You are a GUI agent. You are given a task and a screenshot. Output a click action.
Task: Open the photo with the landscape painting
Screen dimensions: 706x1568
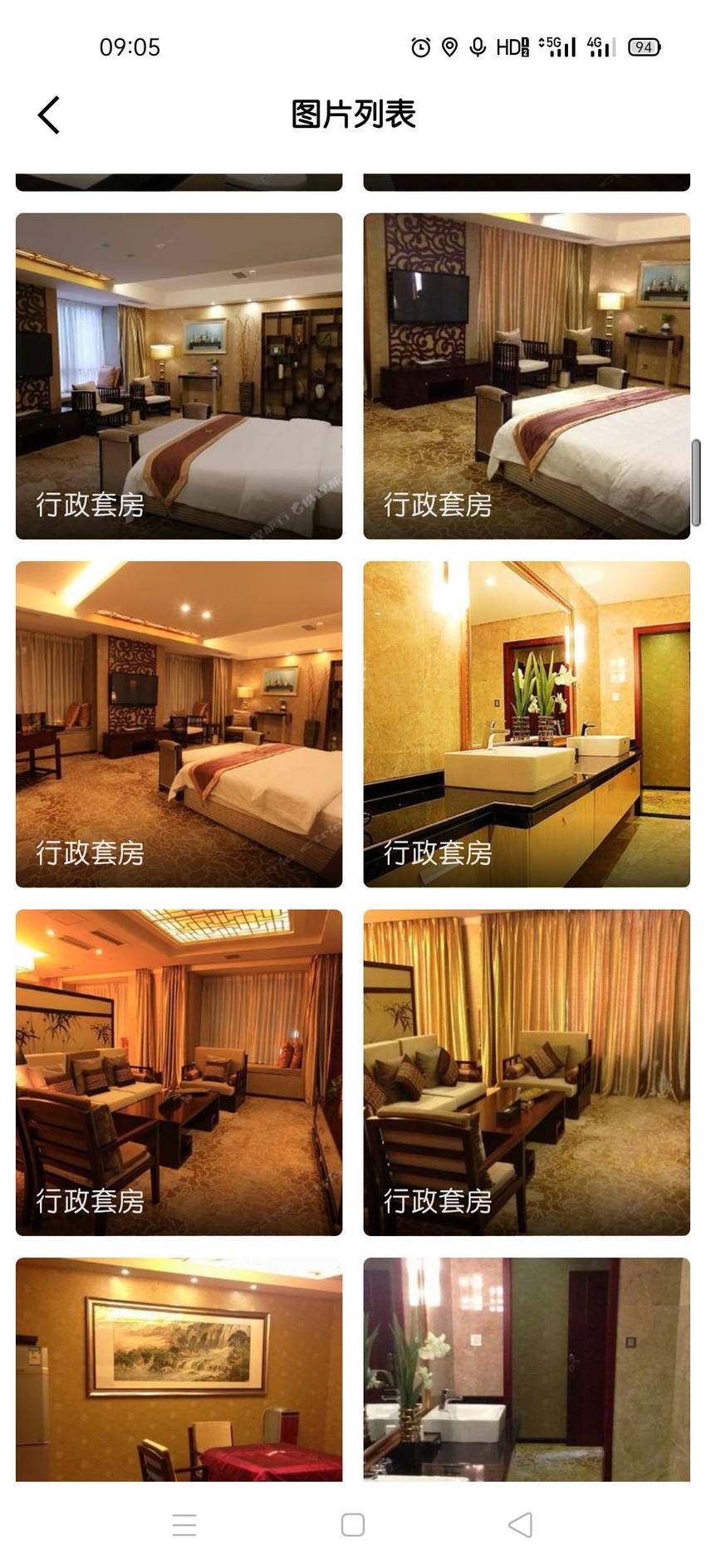(179, 1370)
